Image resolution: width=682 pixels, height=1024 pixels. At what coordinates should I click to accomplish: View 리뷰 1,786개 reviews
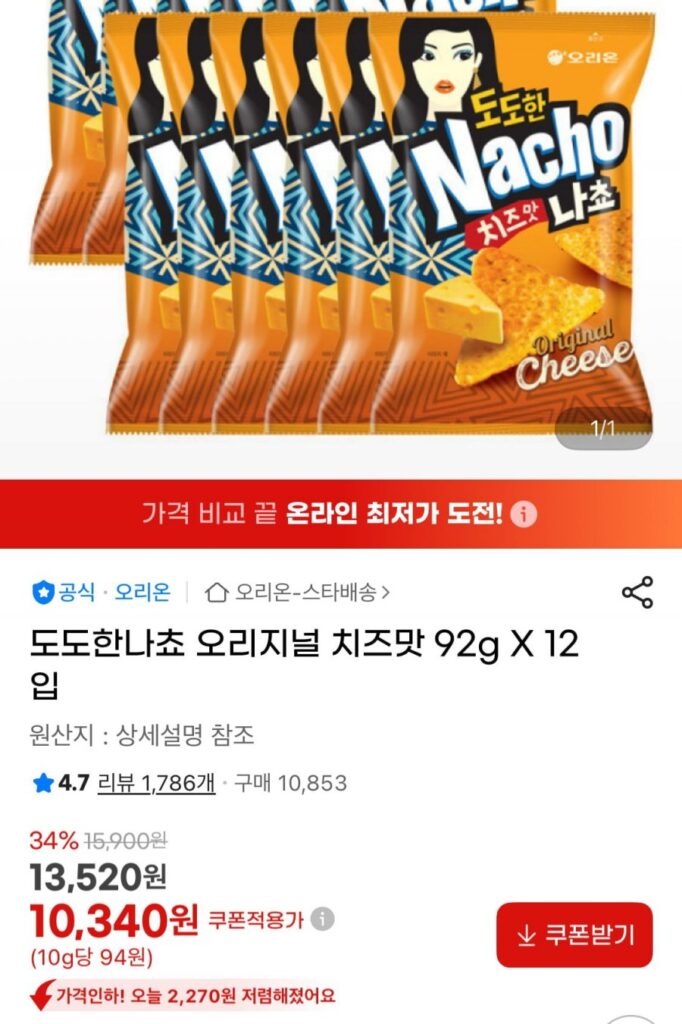click(x=156, y=783)
